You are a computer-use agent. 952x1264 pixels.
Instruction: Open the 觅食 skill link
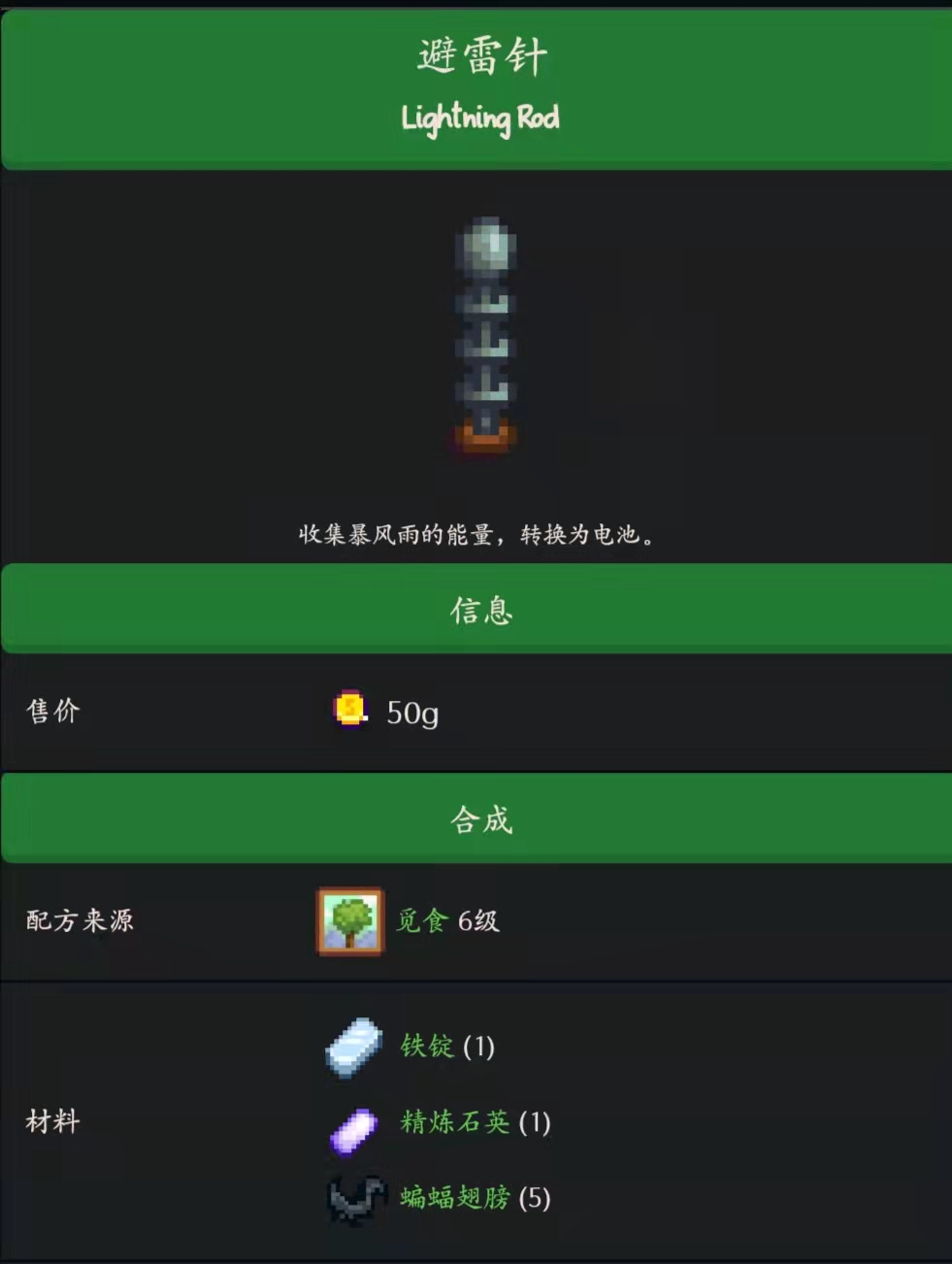pos(421,920)
